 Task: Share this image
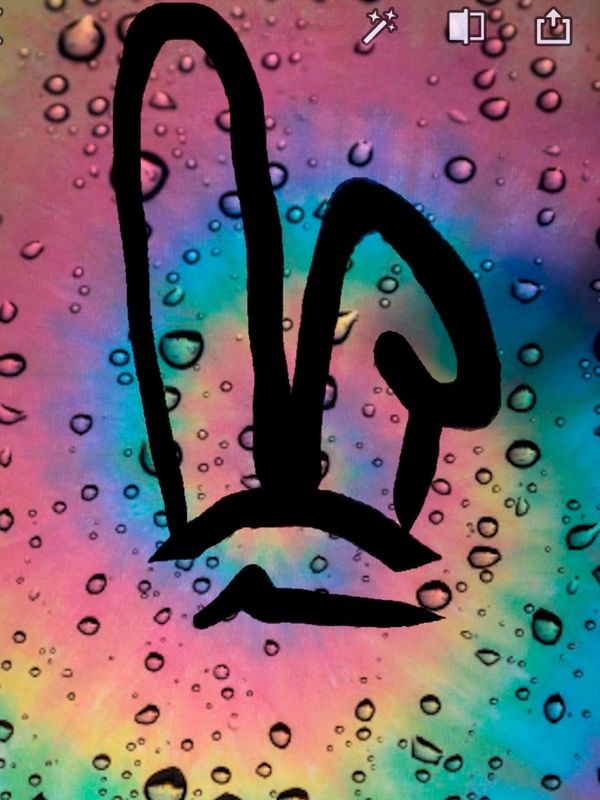point(551,27)
